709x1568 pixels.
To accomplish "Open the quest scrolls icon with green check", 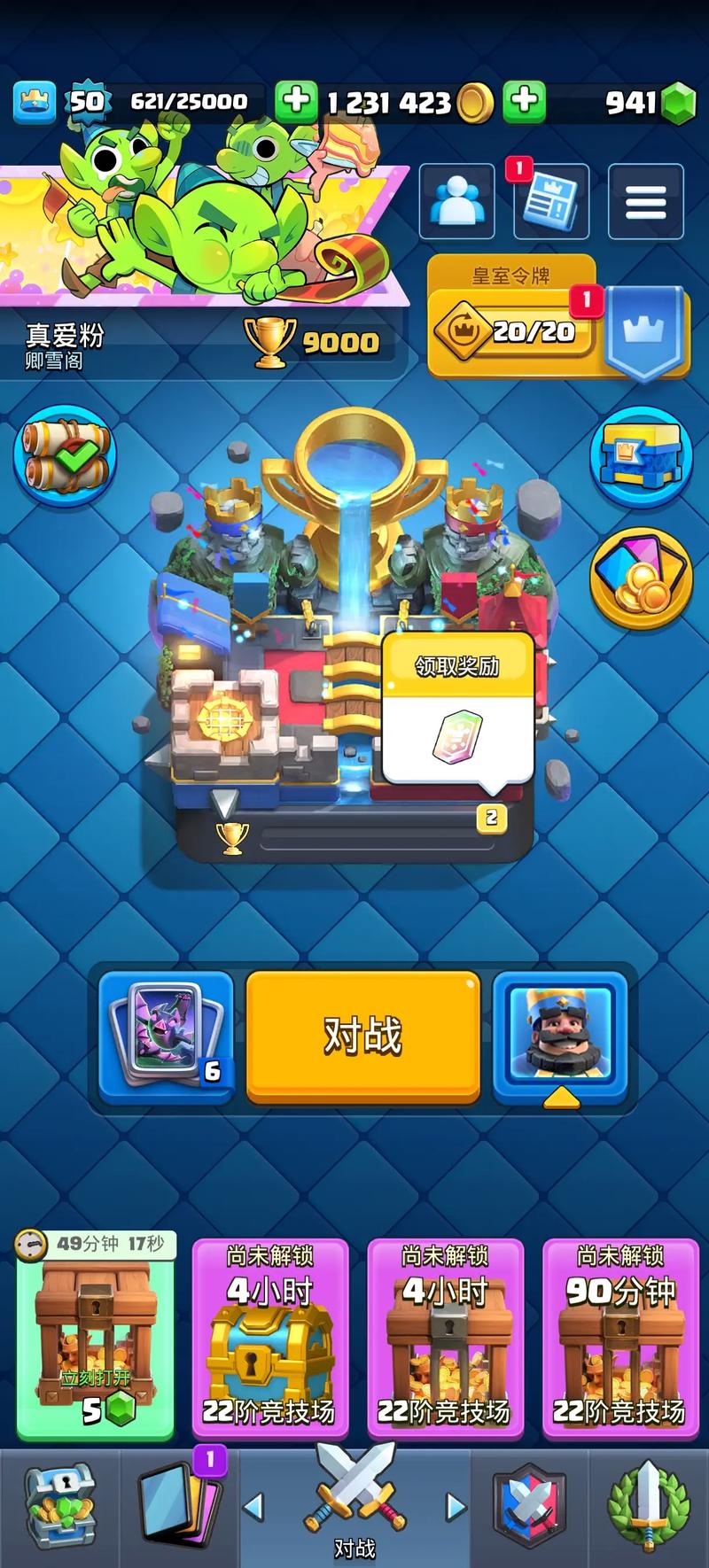I will pyautogui.click(x=65, y=455).
